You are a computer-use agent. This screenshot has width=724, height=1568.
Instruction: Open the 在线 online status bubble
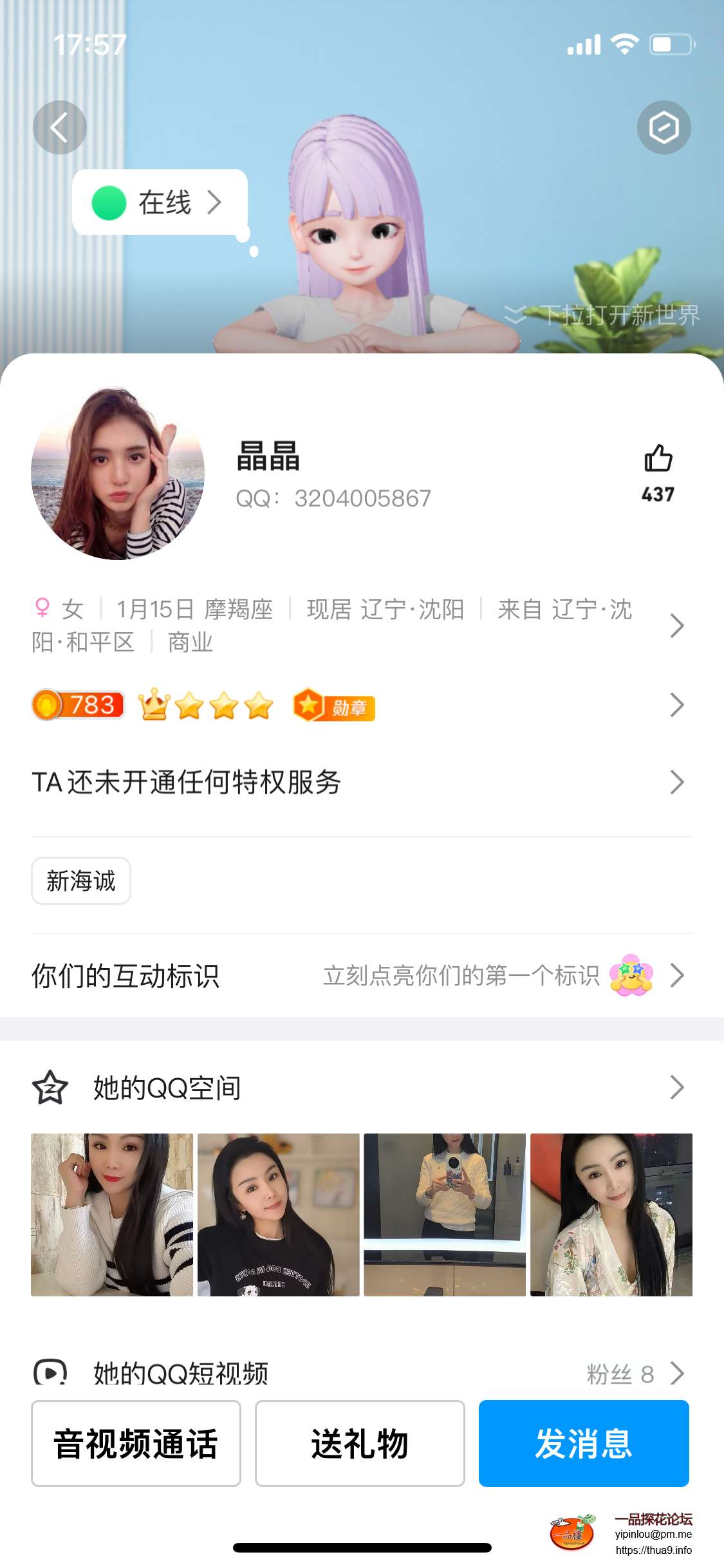[160, 203]
